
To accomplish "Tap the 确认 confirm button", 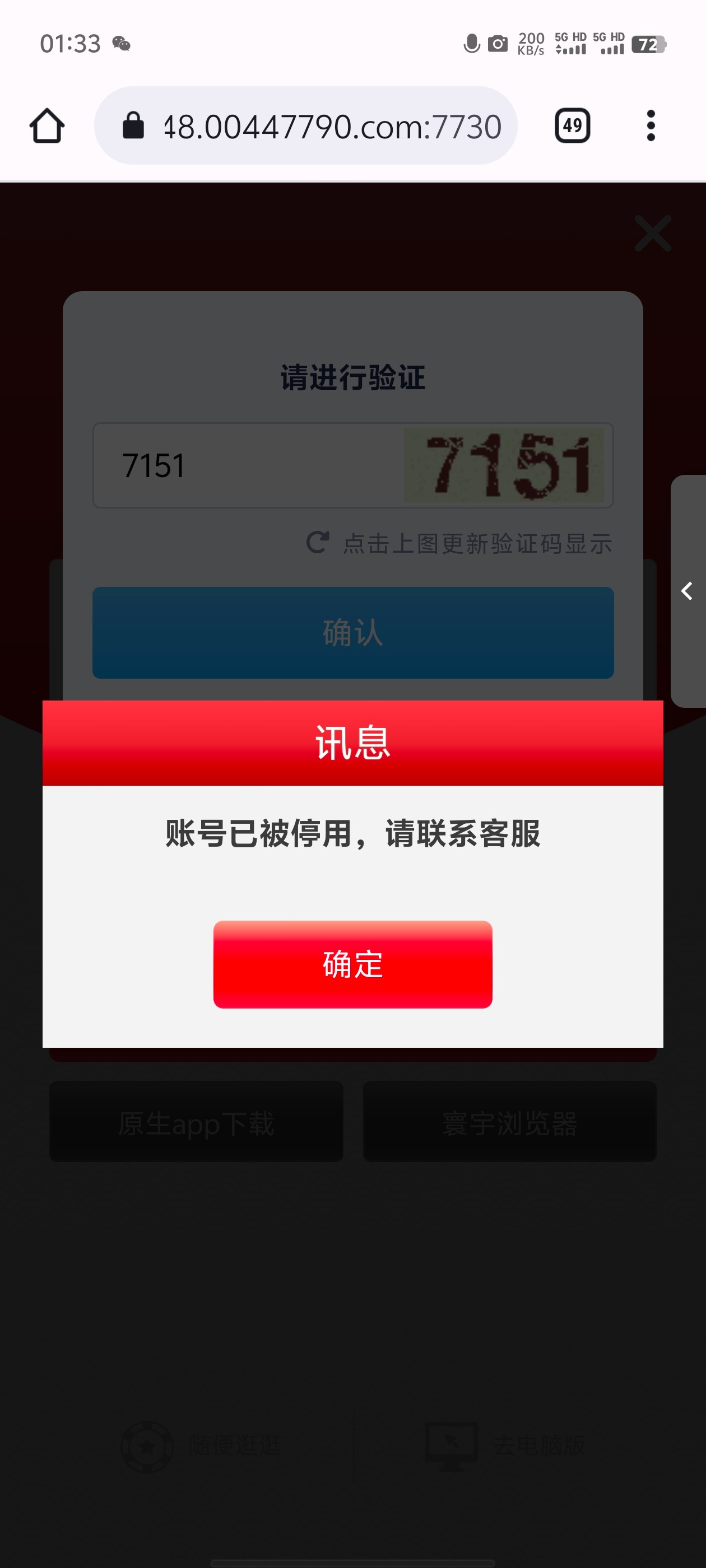I will (352, 632).
